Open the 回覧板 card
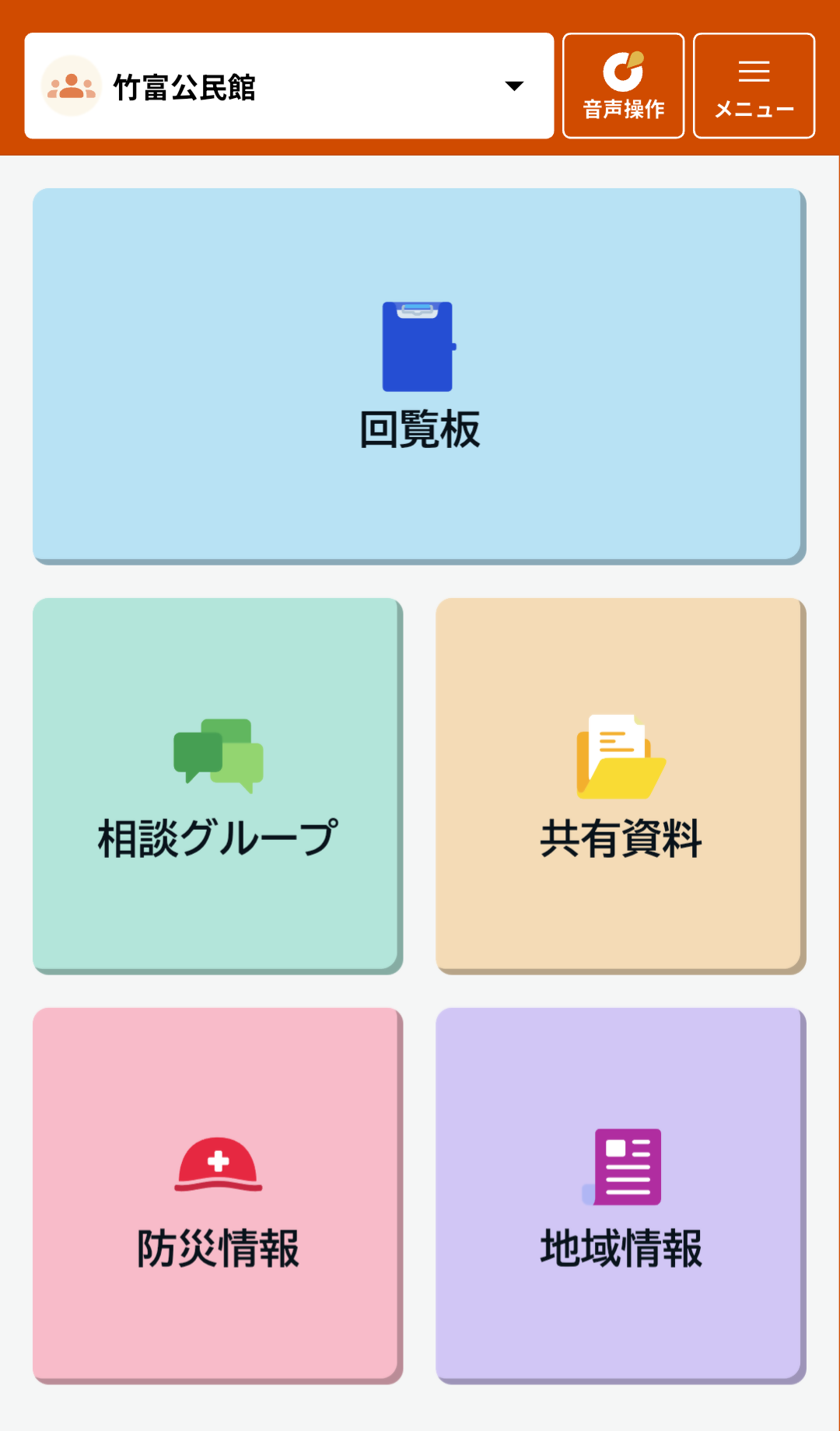Viewport: 840px width, 1431px height. [x=418, y=376]
